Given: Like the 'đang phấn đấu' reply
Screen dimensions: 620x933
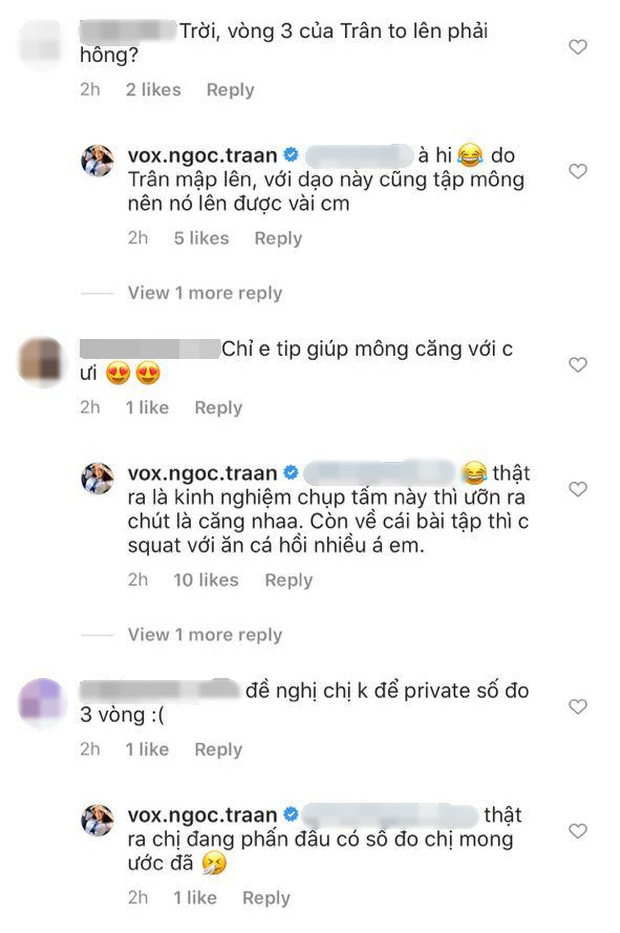Looking at the screenshot, I should coord(577,831).
